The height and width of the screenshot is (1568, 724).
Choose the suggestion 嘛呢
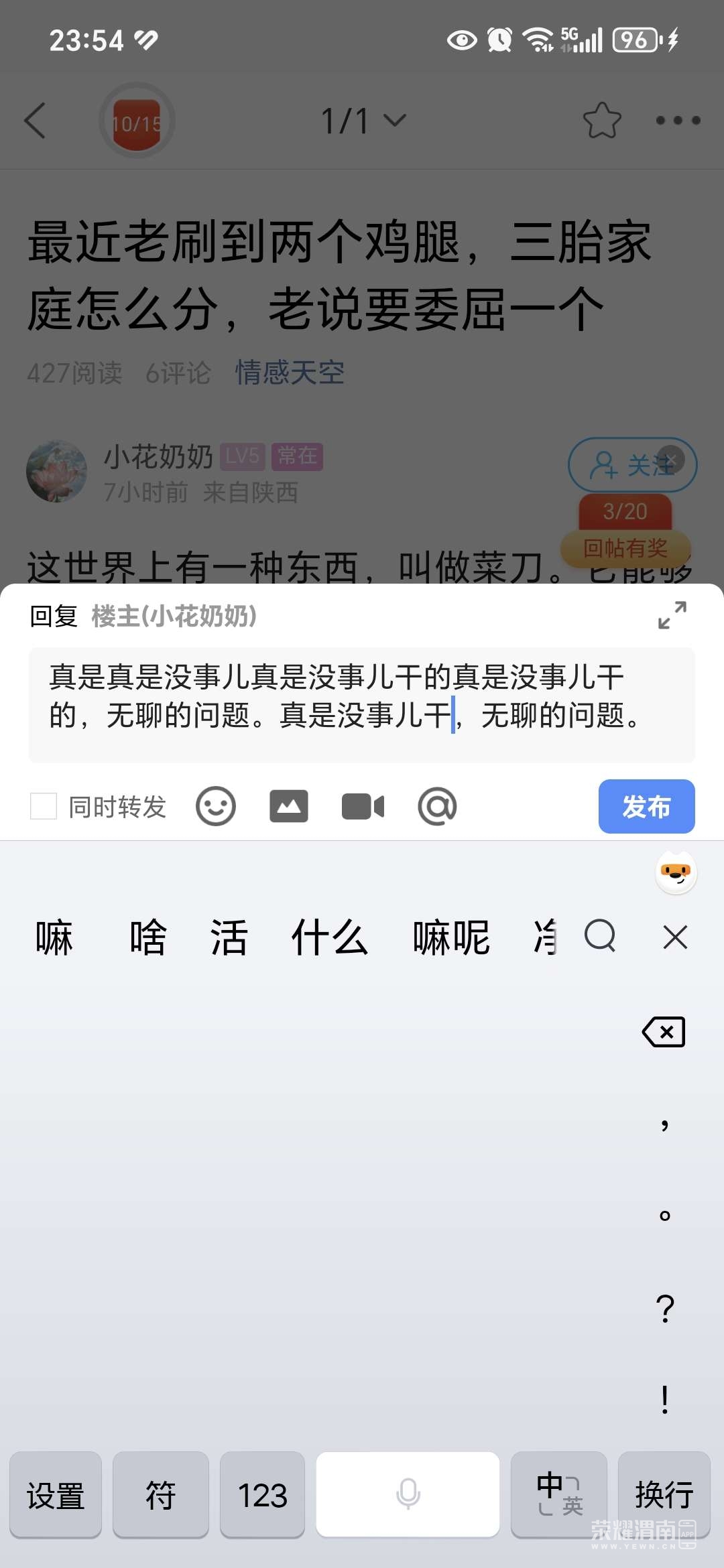click(x=451, y=937)
